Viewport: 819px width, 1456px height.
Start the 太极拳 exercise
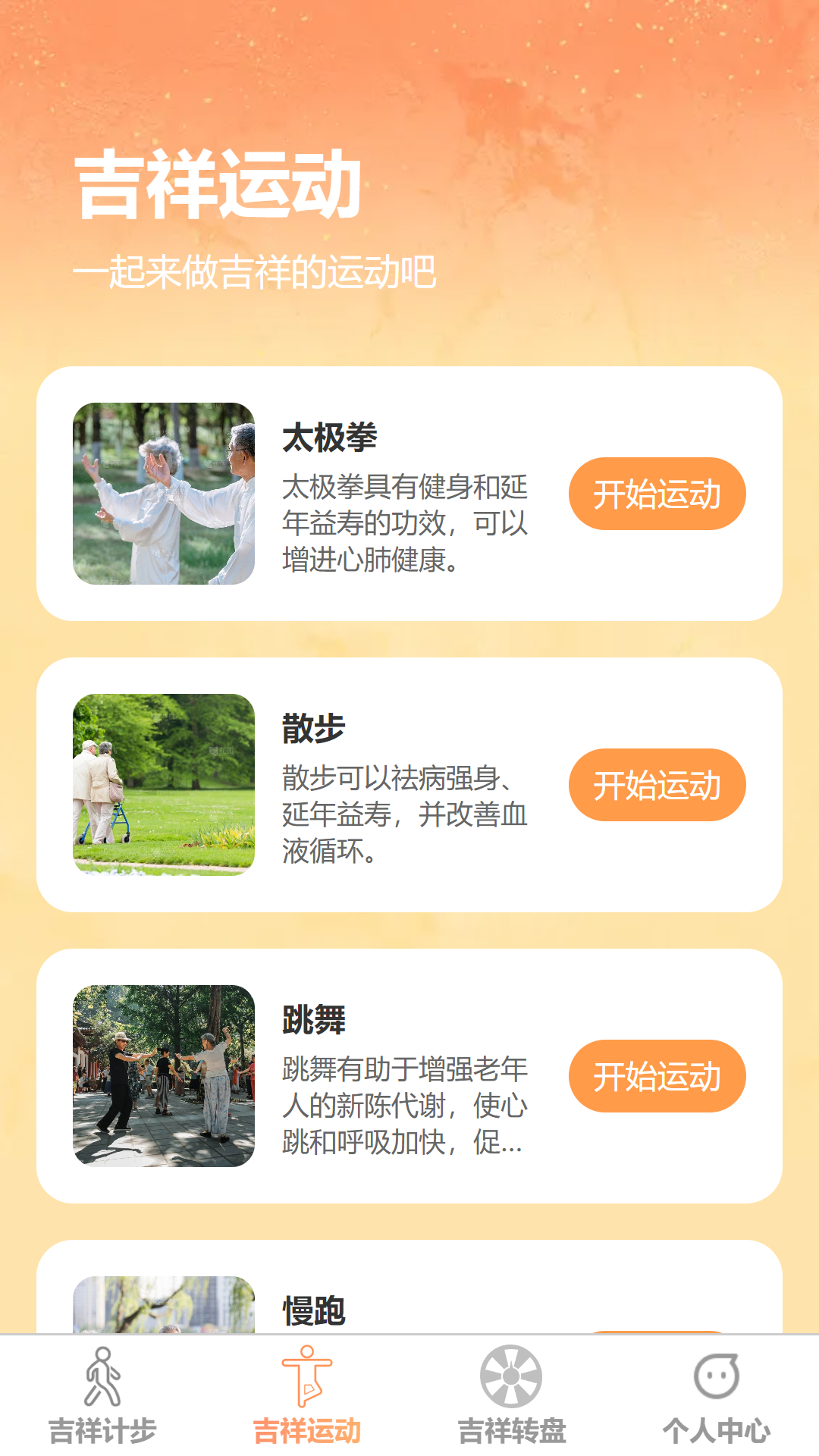[x=657, y=494]
